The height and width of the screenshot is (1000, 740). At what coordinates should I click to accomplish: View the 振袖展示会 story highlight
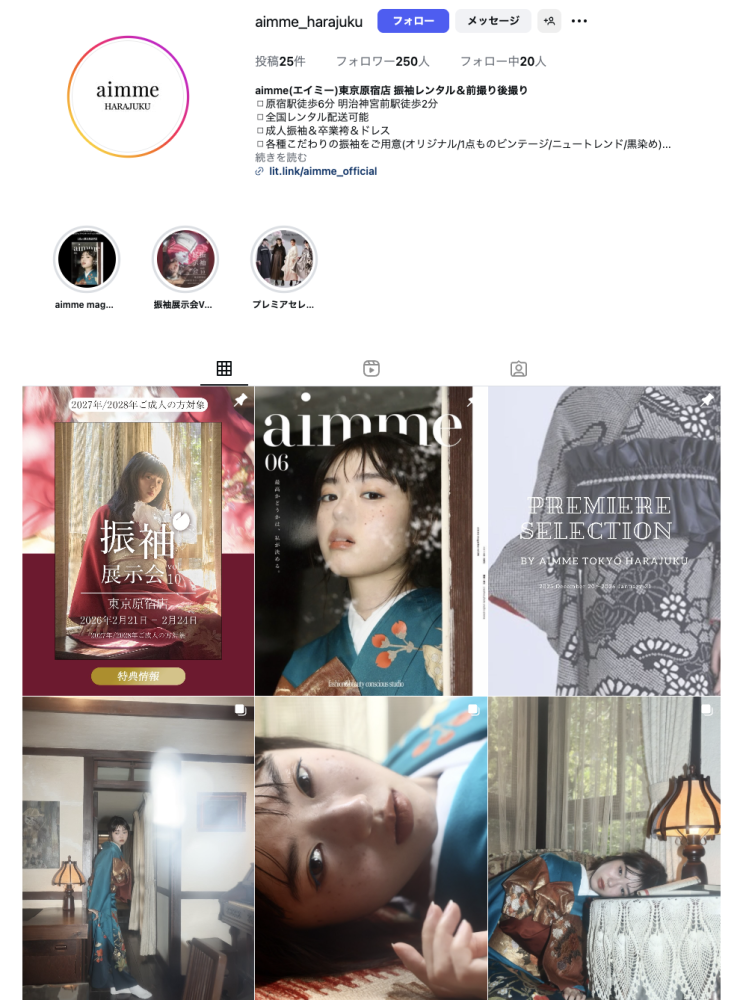185,260
